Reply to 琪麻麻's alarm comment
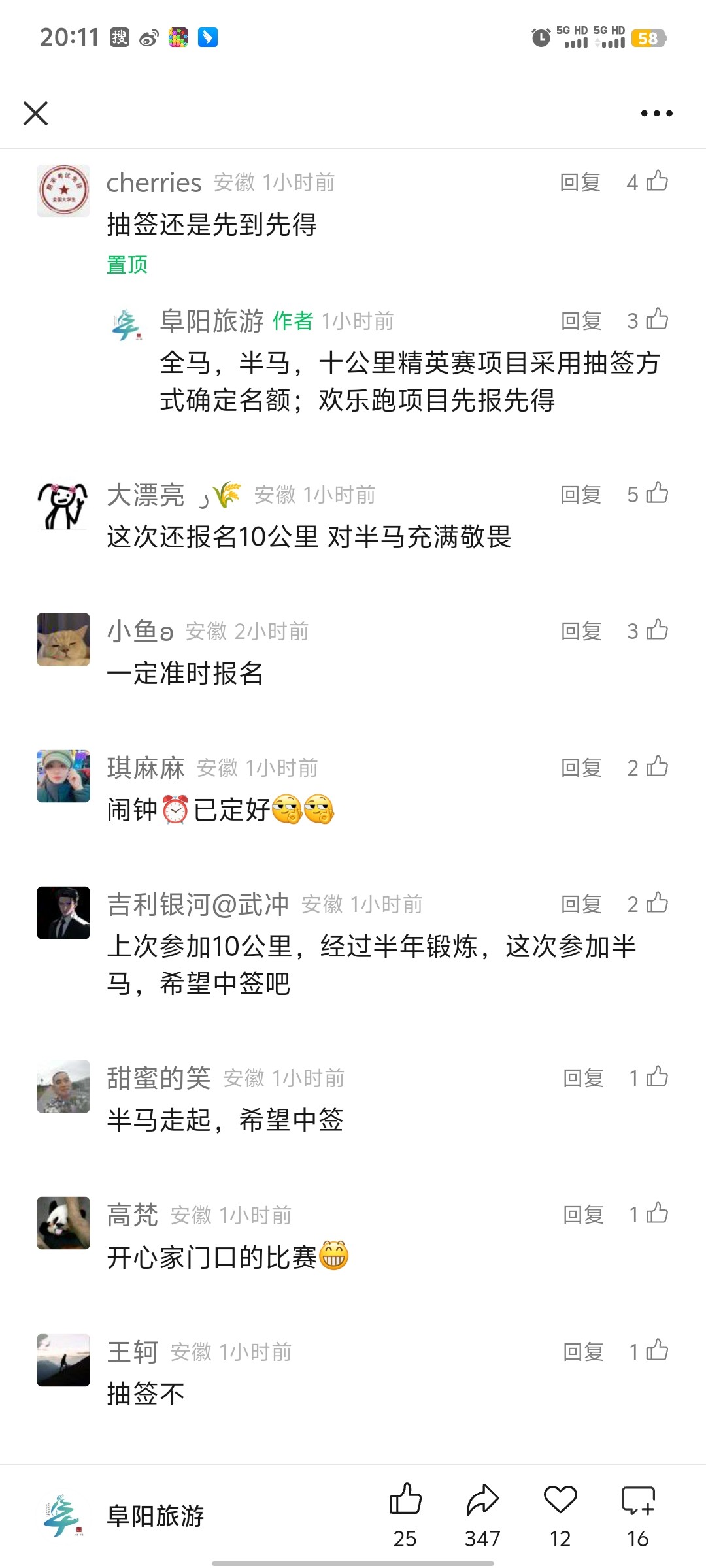 (580, 768)
